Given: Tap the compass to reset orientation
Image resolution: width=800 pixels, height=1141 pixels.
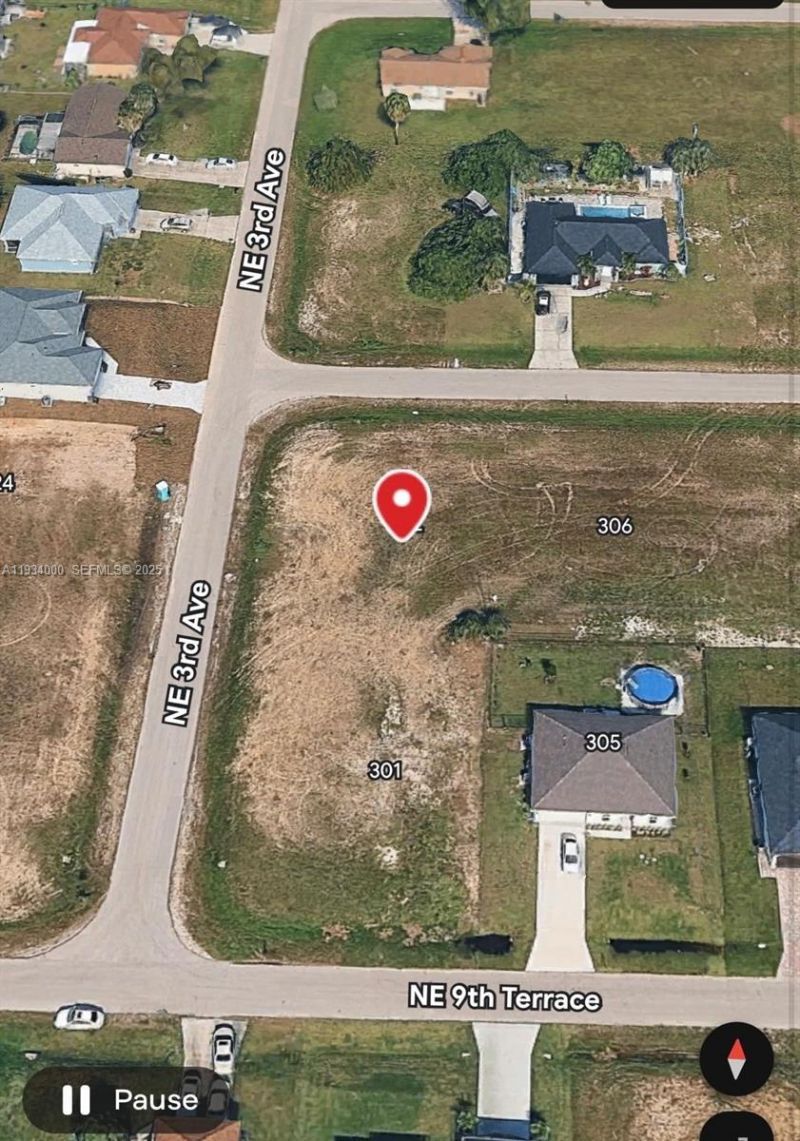Looking at the screenshot, I should click(x=736, y=1059).
